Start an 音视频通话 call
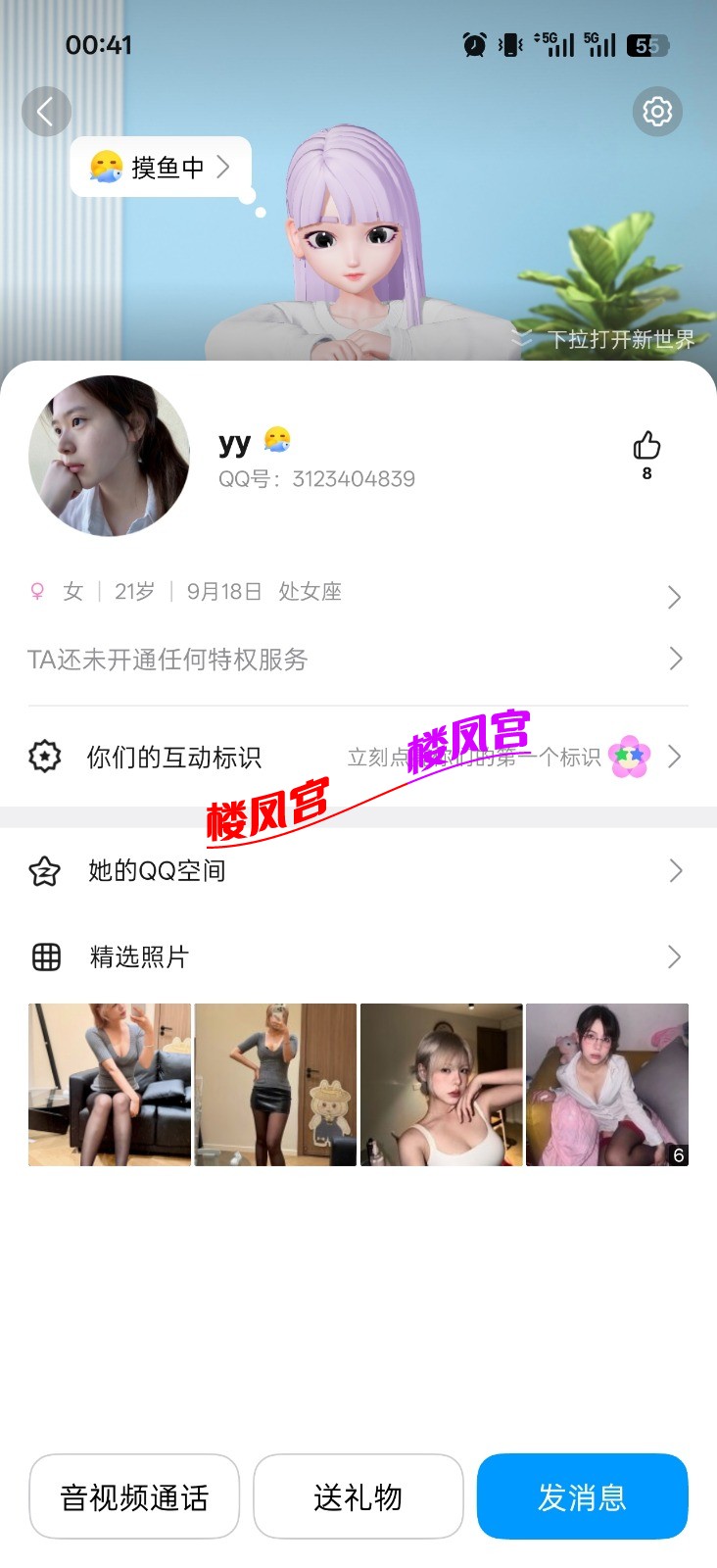The image size is (717, 1568). tap(134, 1496)
